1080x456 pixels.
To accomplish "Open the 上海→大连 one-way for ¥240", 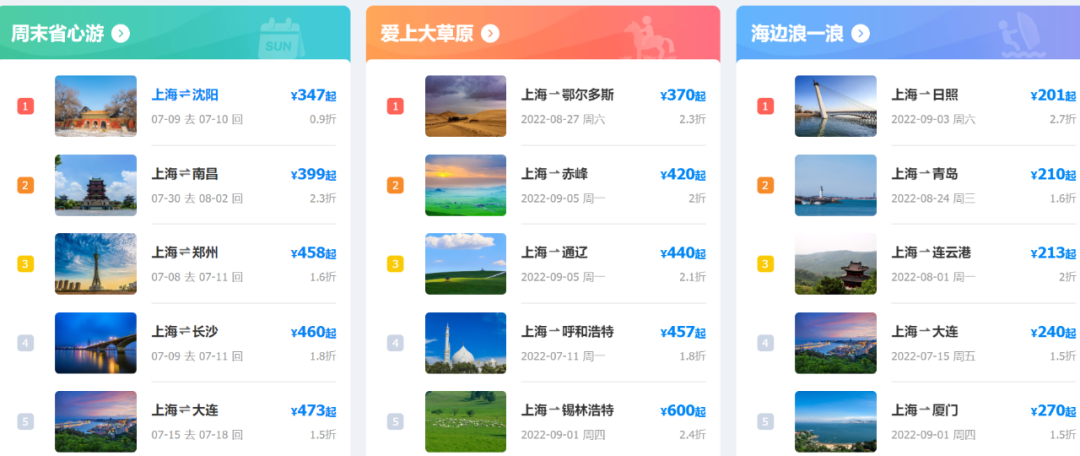I will (924, 331).
